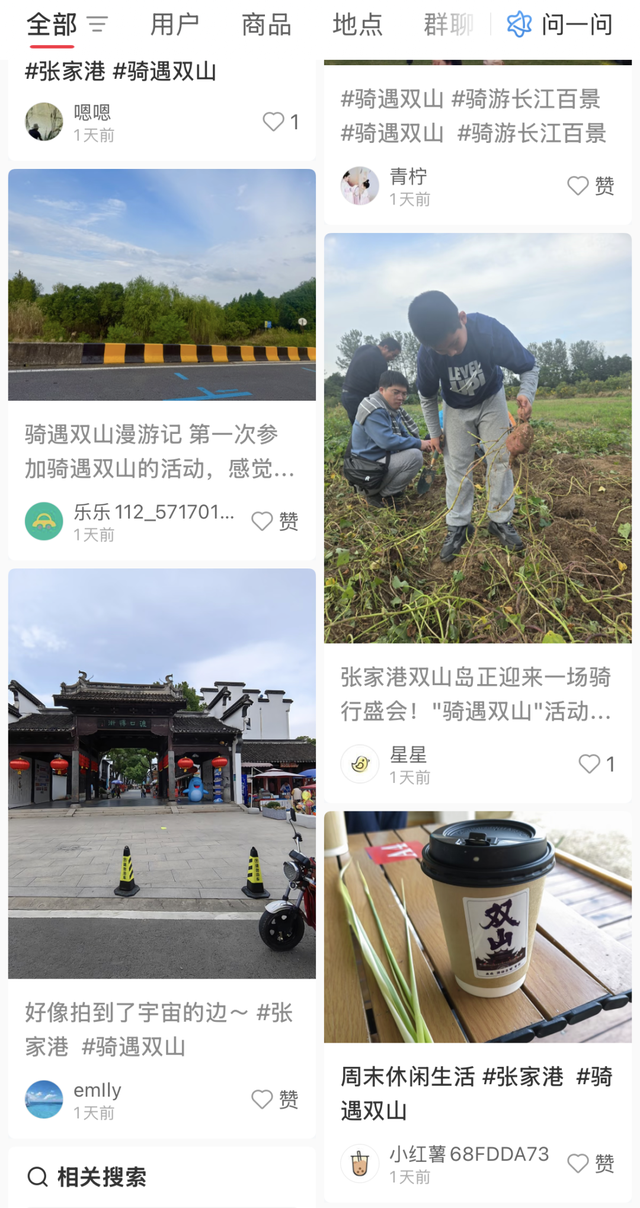Open the 周末休闲生活 coffee cup post

click(x=477, y=926)
